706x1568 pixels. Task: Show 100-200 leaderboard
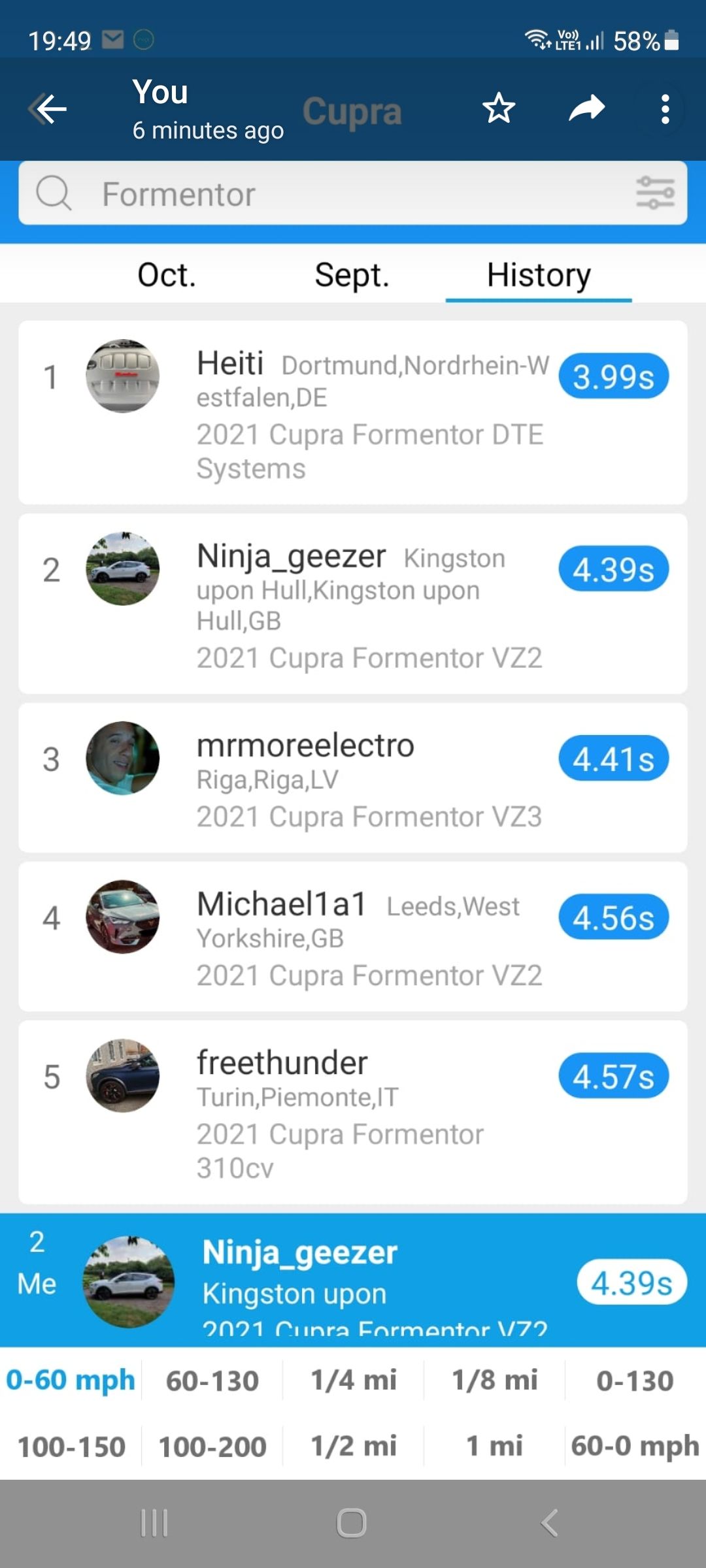click(x=212, y=1446)
